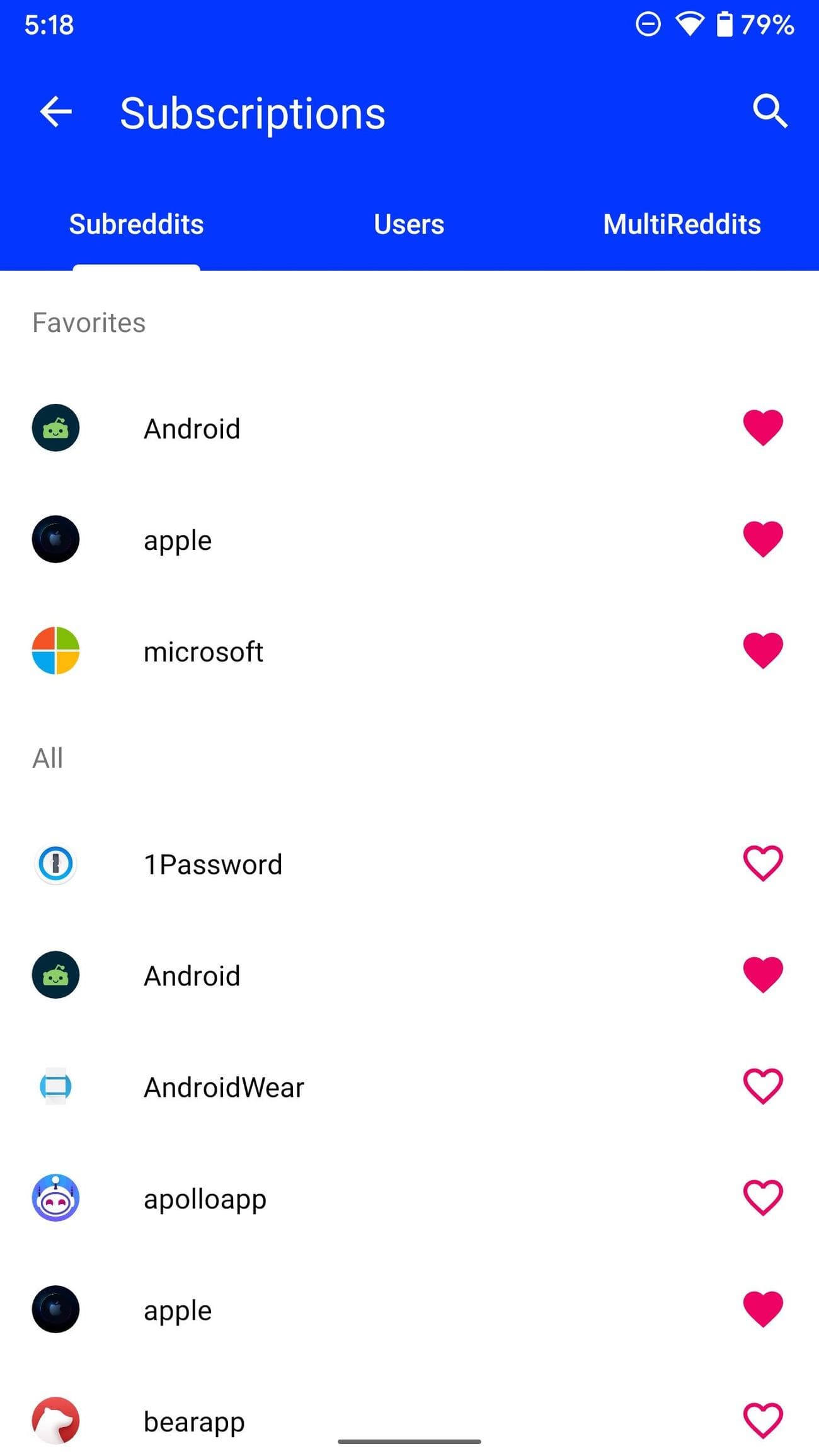Favorite the AndroidWear subreddit
Screen dimensions: 819x1456
coord(762,1086)
